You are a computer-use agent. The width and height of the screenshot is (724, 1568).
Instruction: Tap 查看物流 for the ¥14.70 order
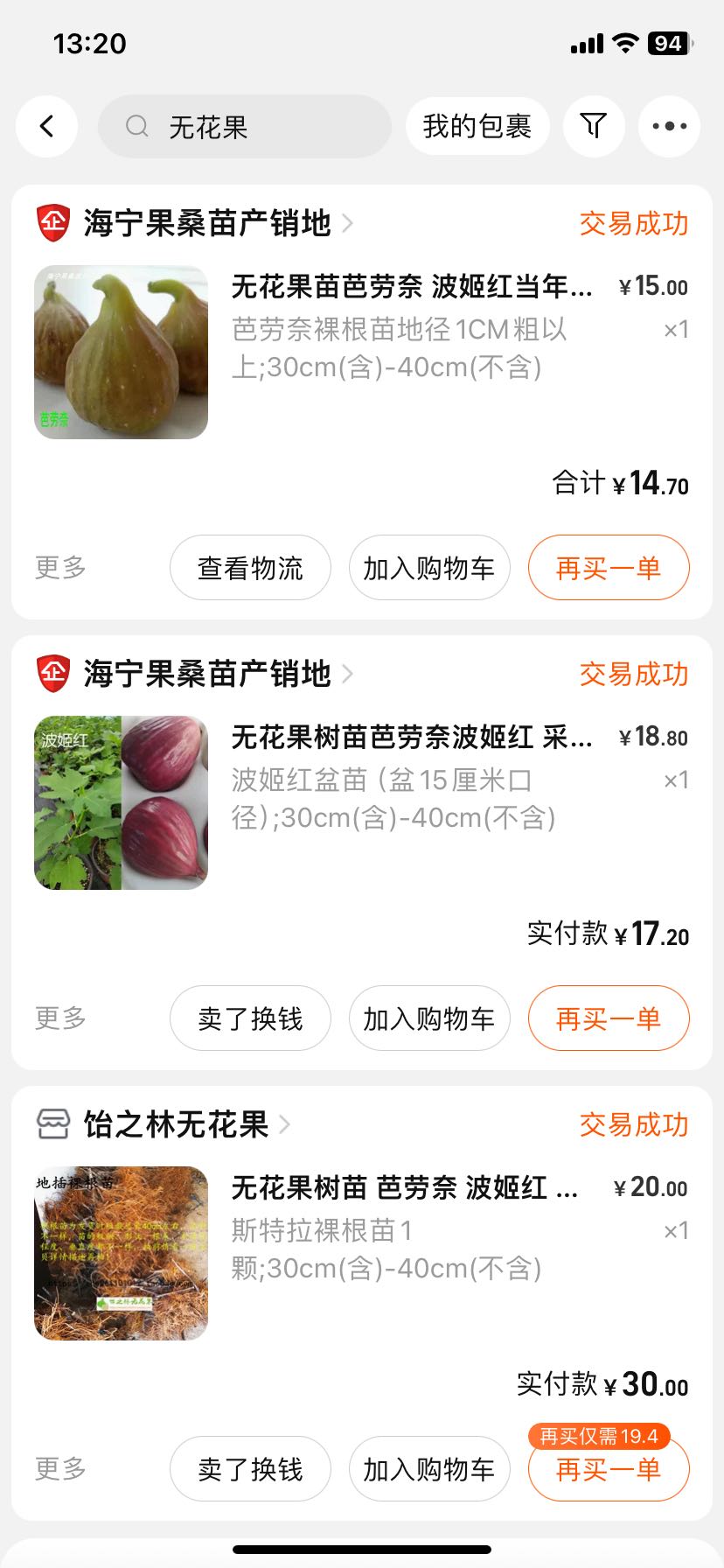(250, 568)
